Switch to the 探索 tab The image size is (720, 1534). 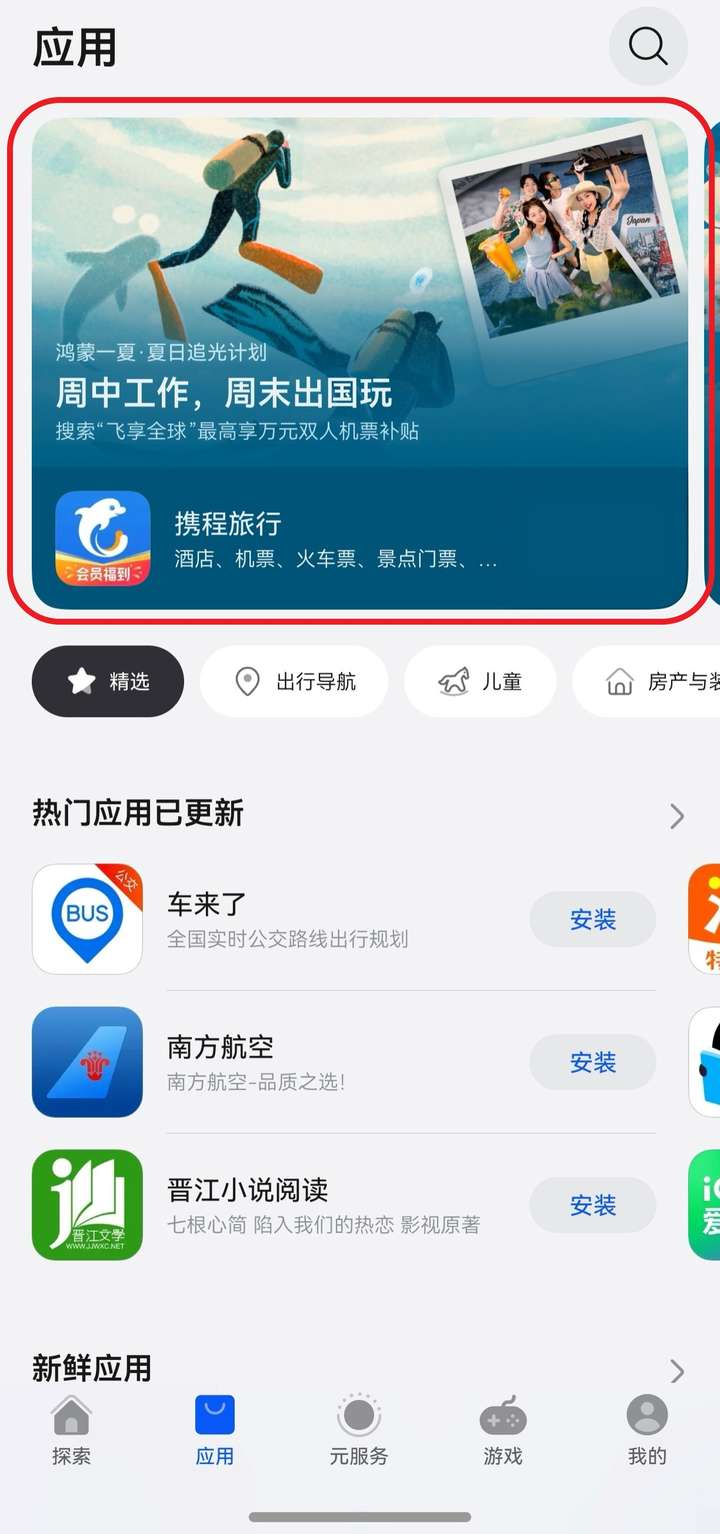tap(71, 1431)
